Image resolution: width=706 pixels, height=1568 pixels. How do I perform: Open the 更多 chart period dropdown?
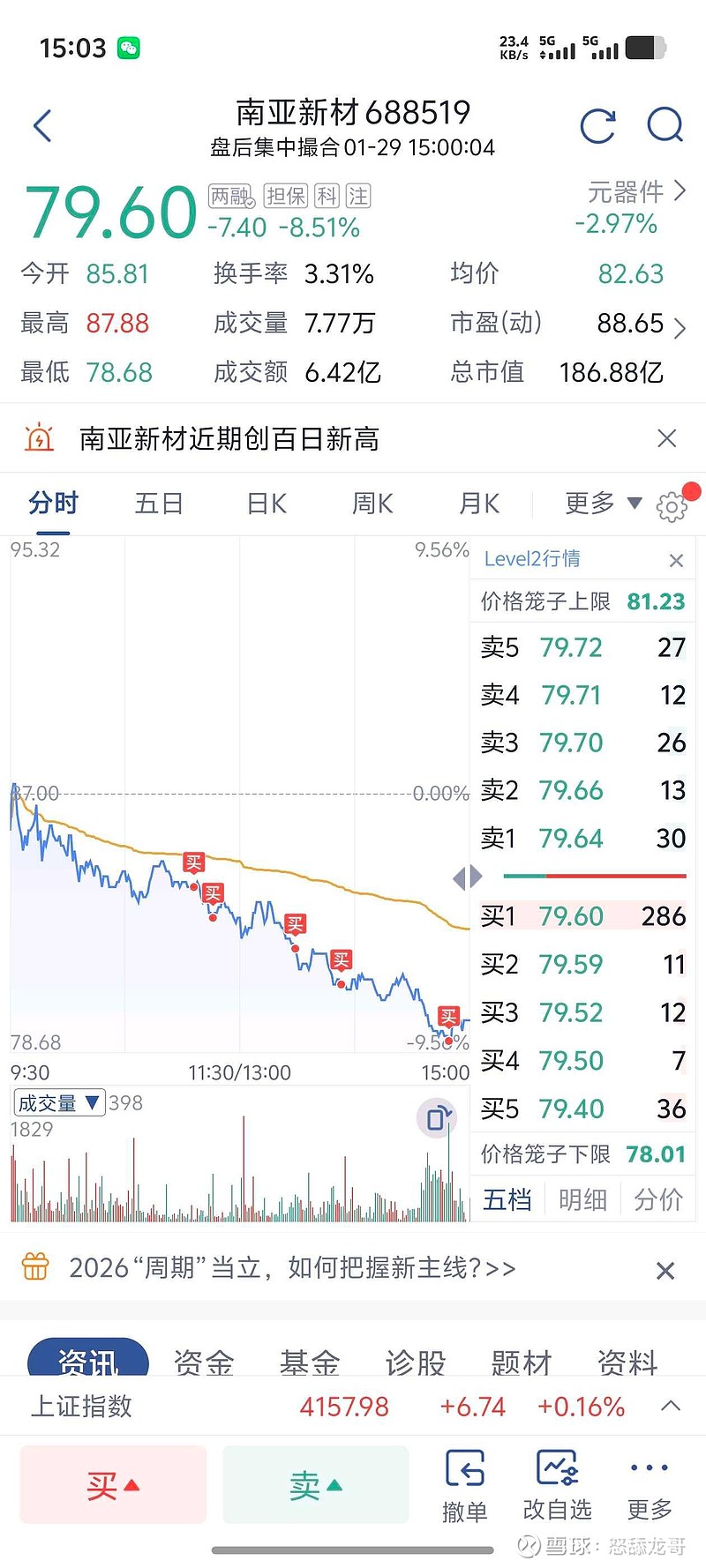[604, 503]
